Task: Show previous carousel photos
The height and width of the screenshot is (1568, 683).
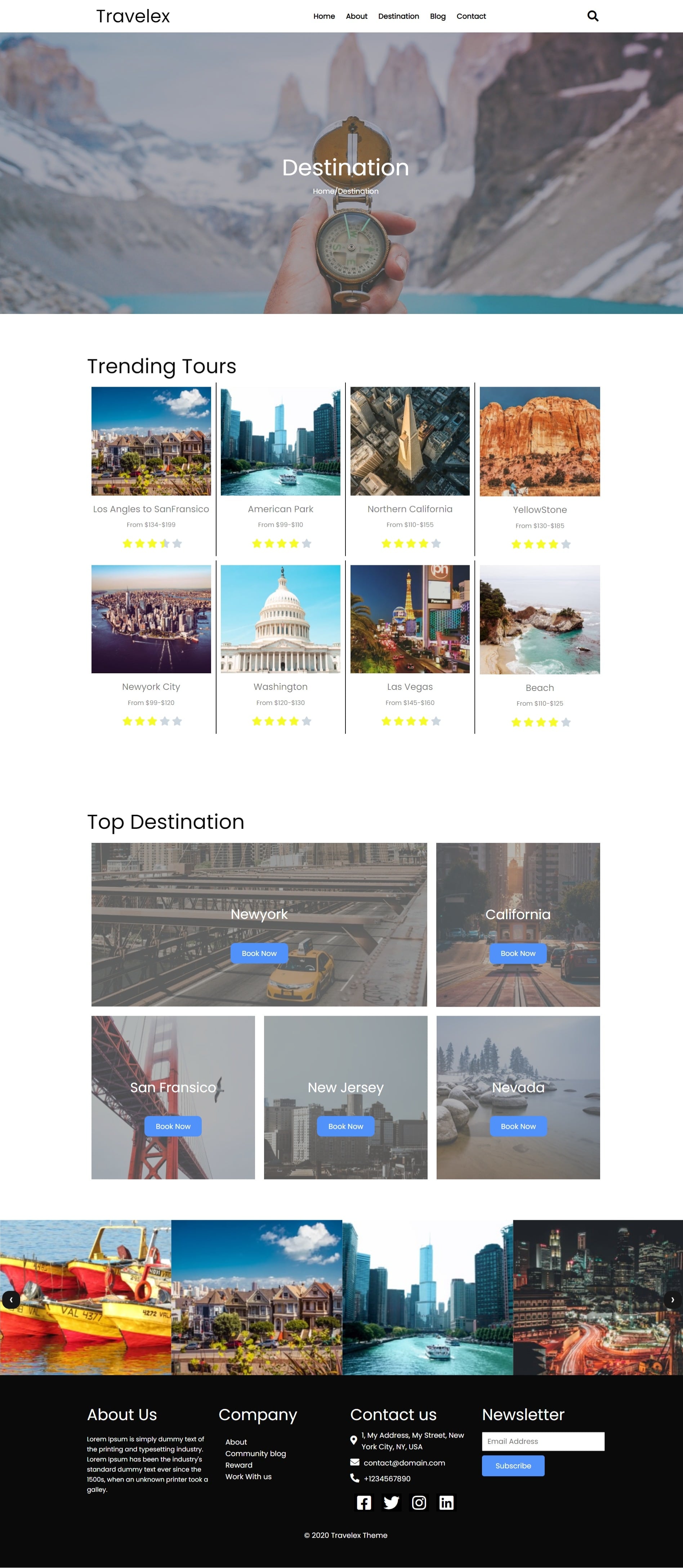Action: click(x=11, y=1299)
